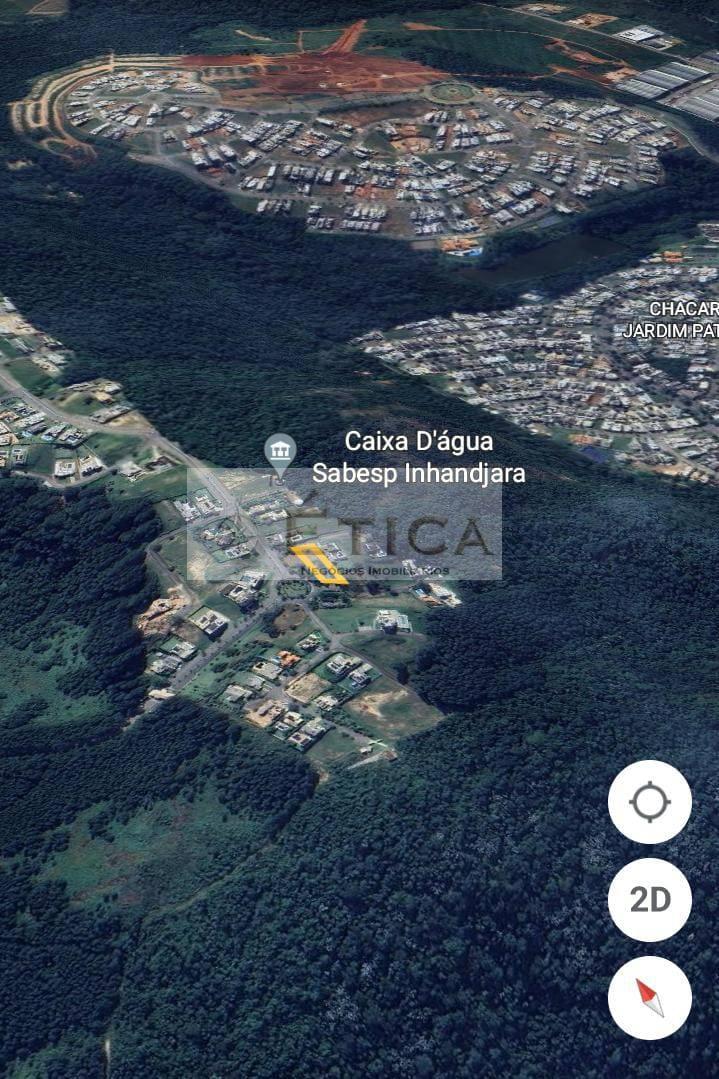Switch the view to 2D

pyautogui.click(x=649, y=899)
